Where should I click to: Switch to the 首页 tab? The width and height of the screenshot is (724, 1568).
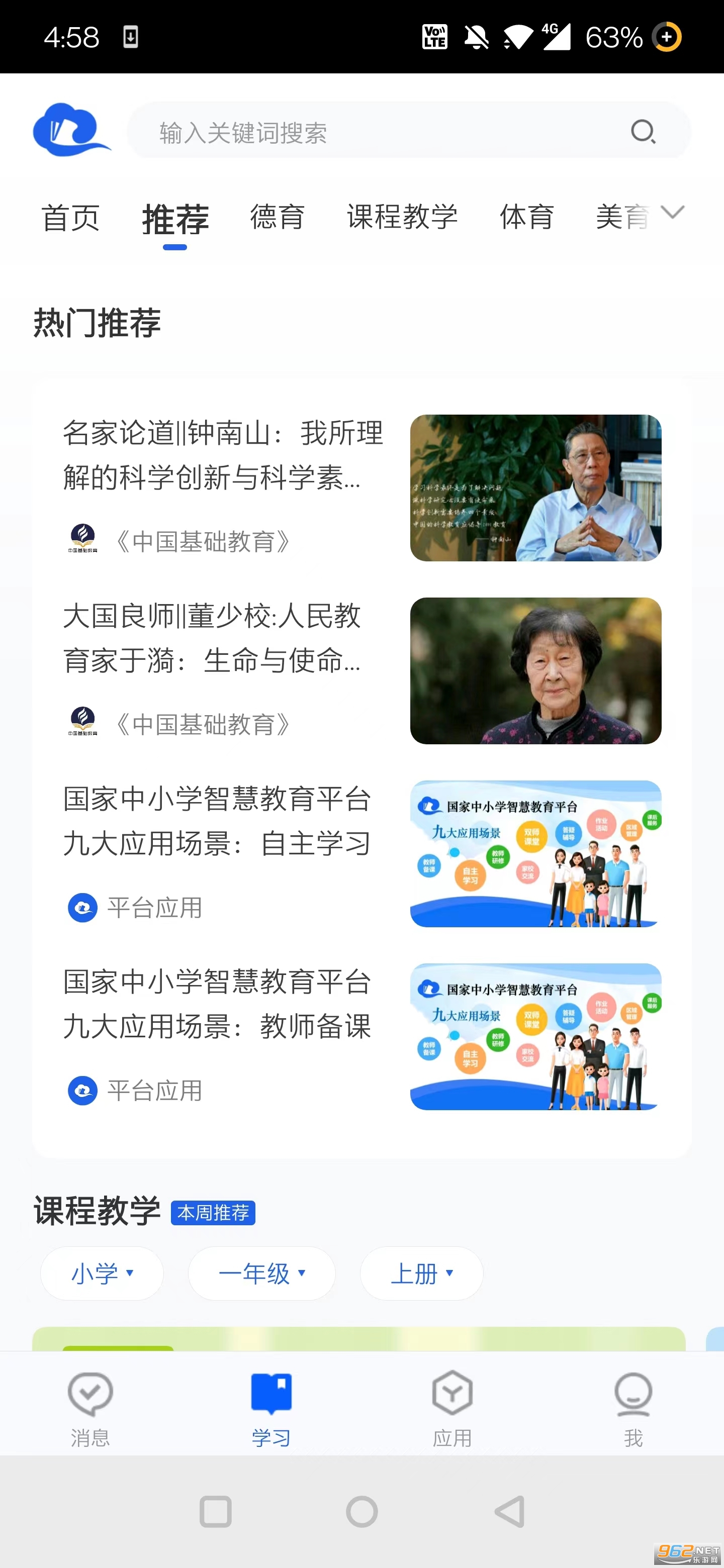point(70,218)
